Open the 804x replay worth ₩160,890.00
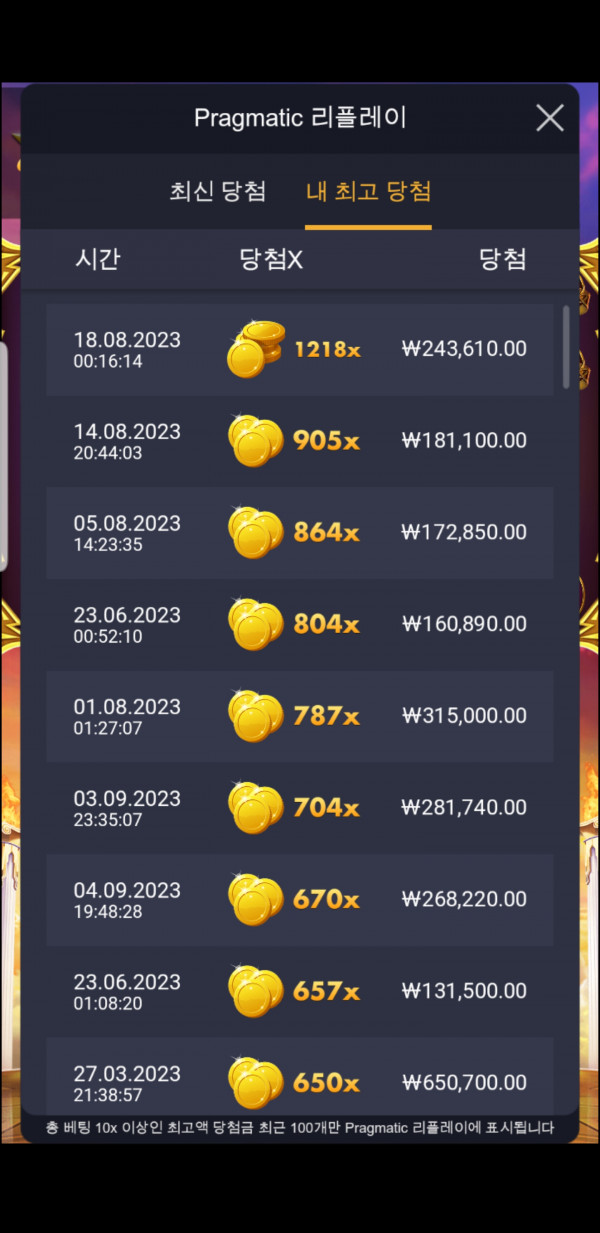600x1233 pixels. point(300,624)
